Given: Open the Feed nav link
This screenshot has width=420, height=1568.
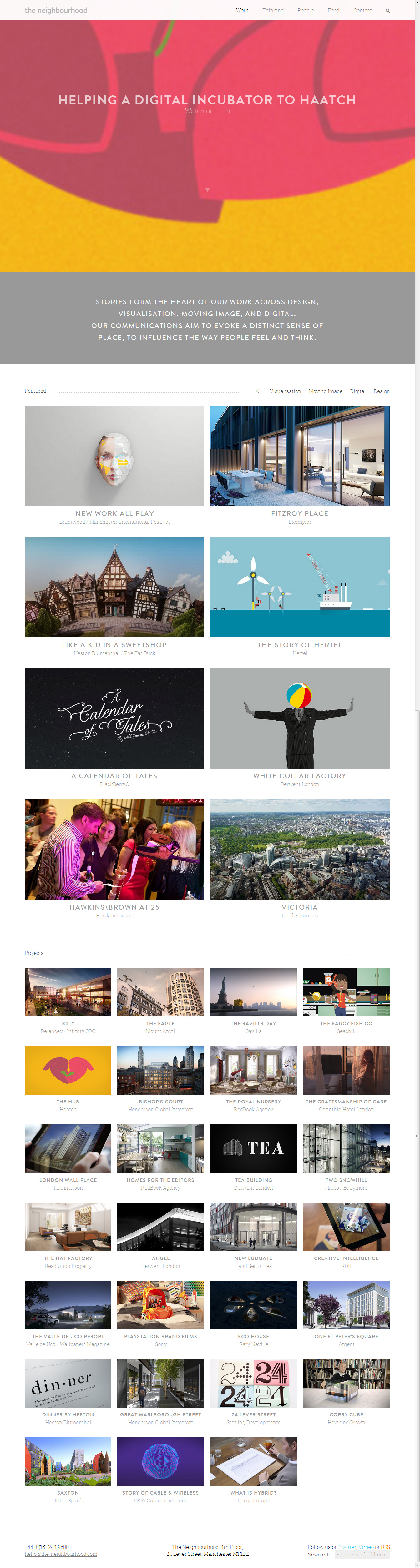Looking at the screenshot, I should click(333, 10).
